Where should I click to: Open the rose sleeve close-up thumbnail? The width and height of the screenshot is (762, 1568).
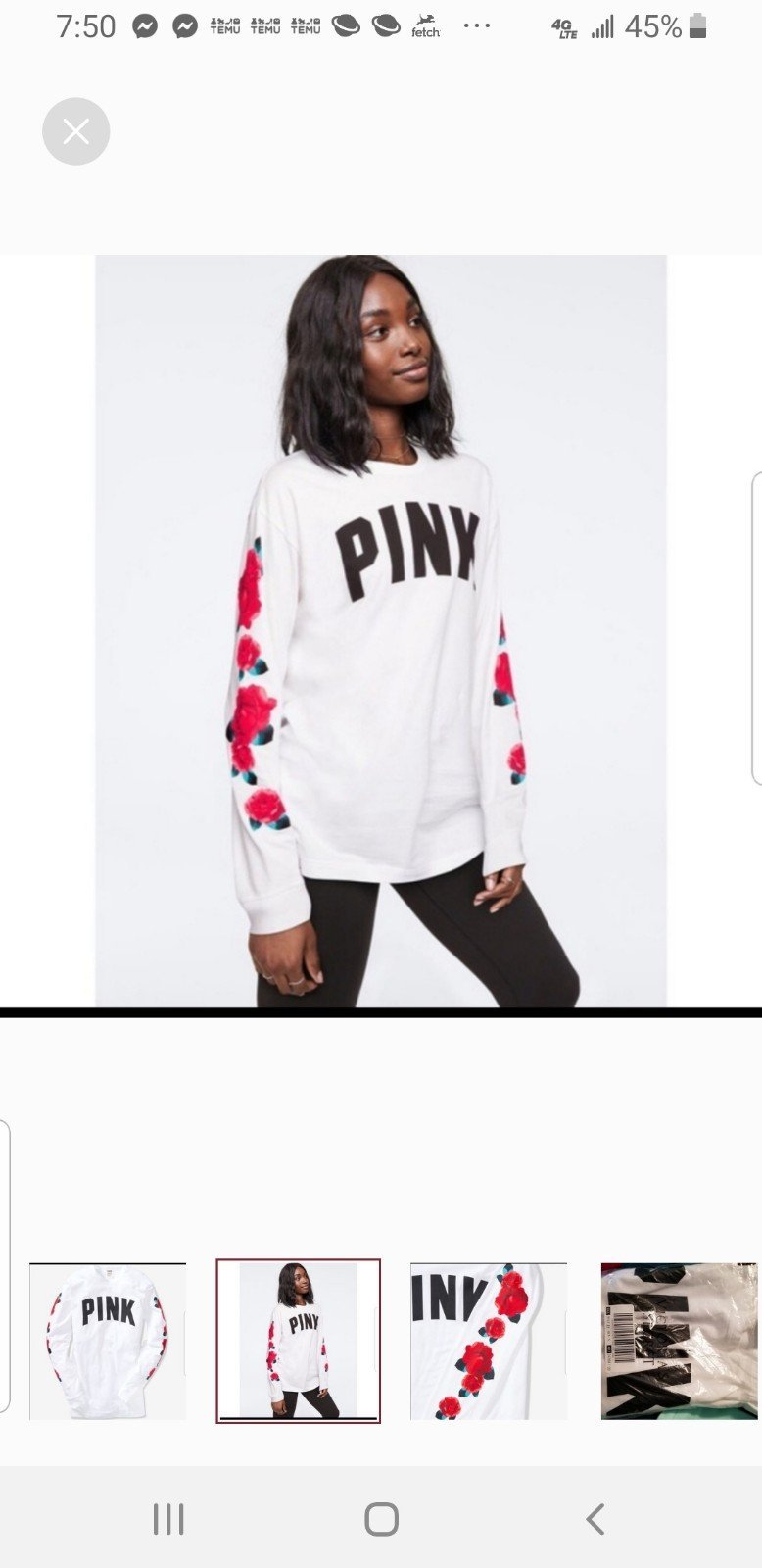tap(489, 1341)
